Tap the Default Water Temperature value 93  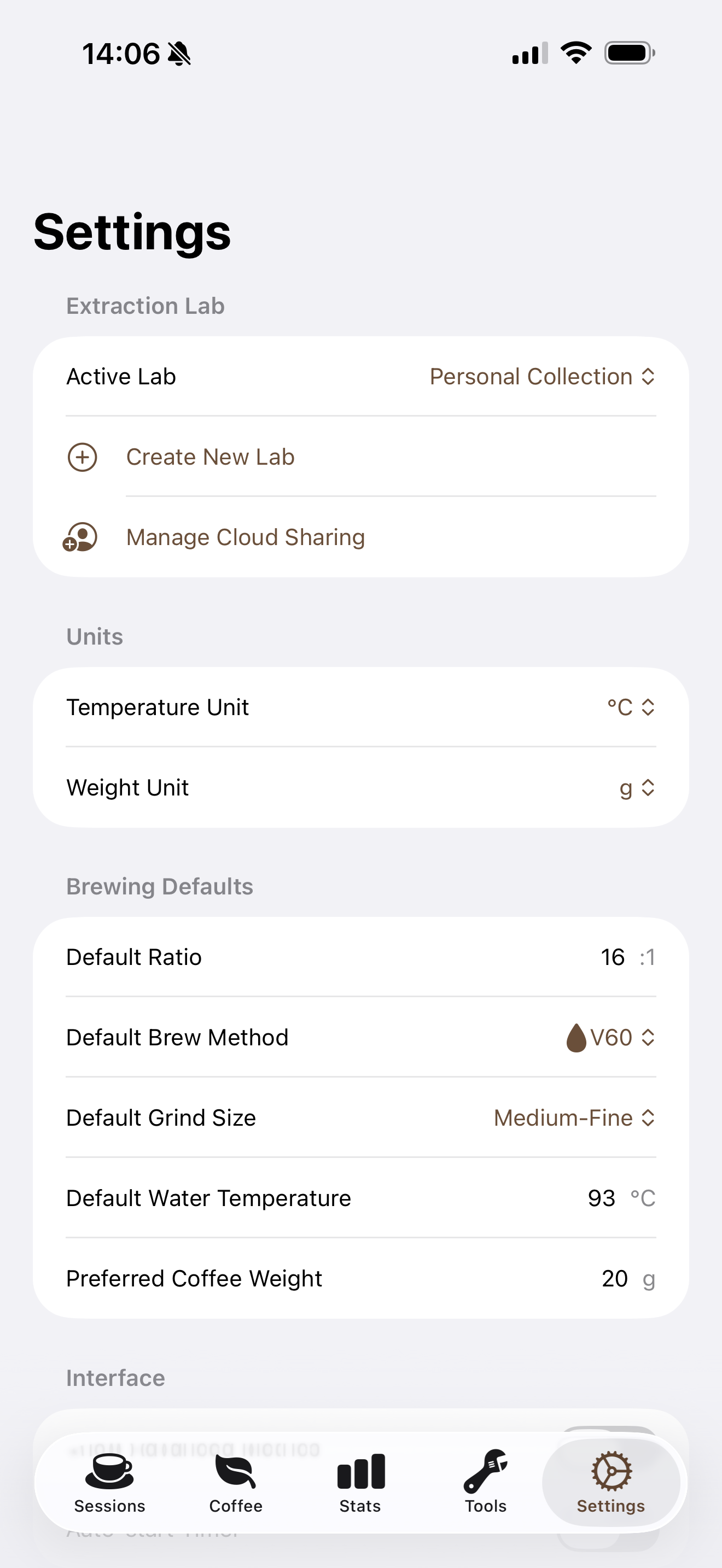pyautogui.click(x=602, y=1198)
